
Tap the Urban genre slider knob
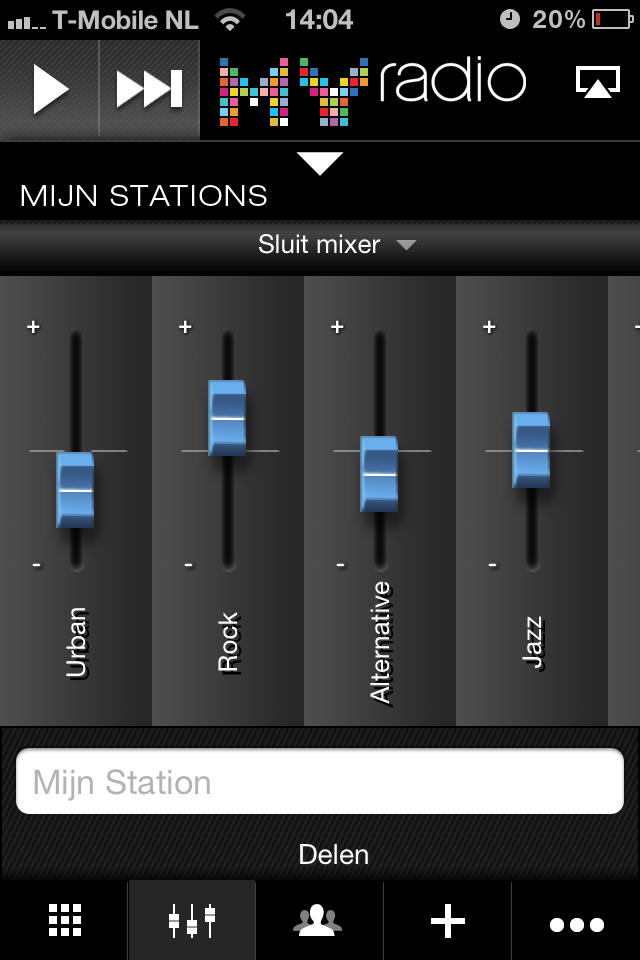point(75,490)
